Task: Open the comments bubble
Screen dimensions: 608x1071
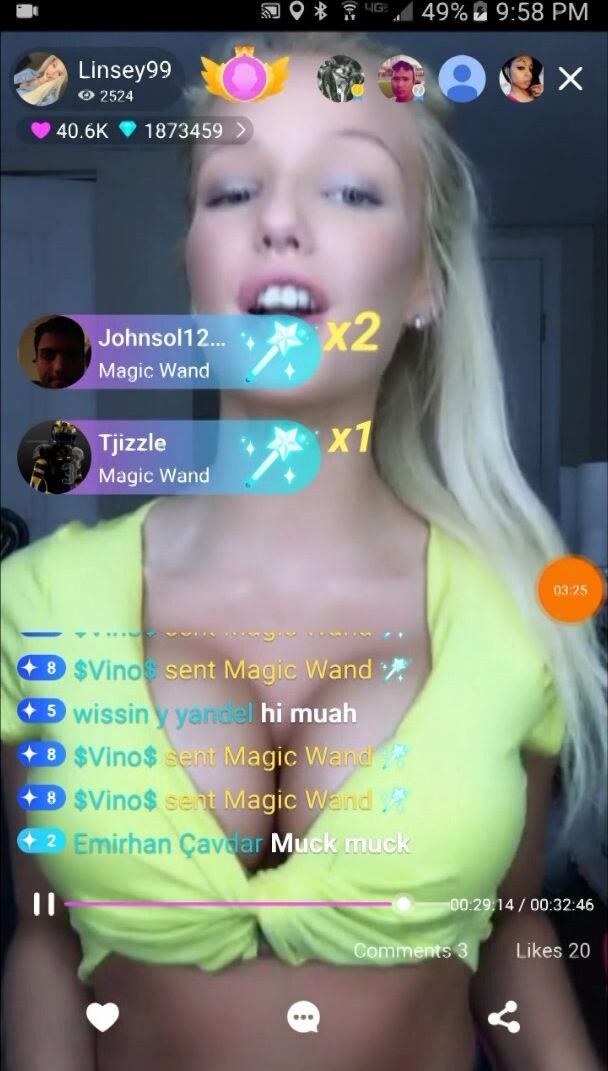Action: 303,1018
